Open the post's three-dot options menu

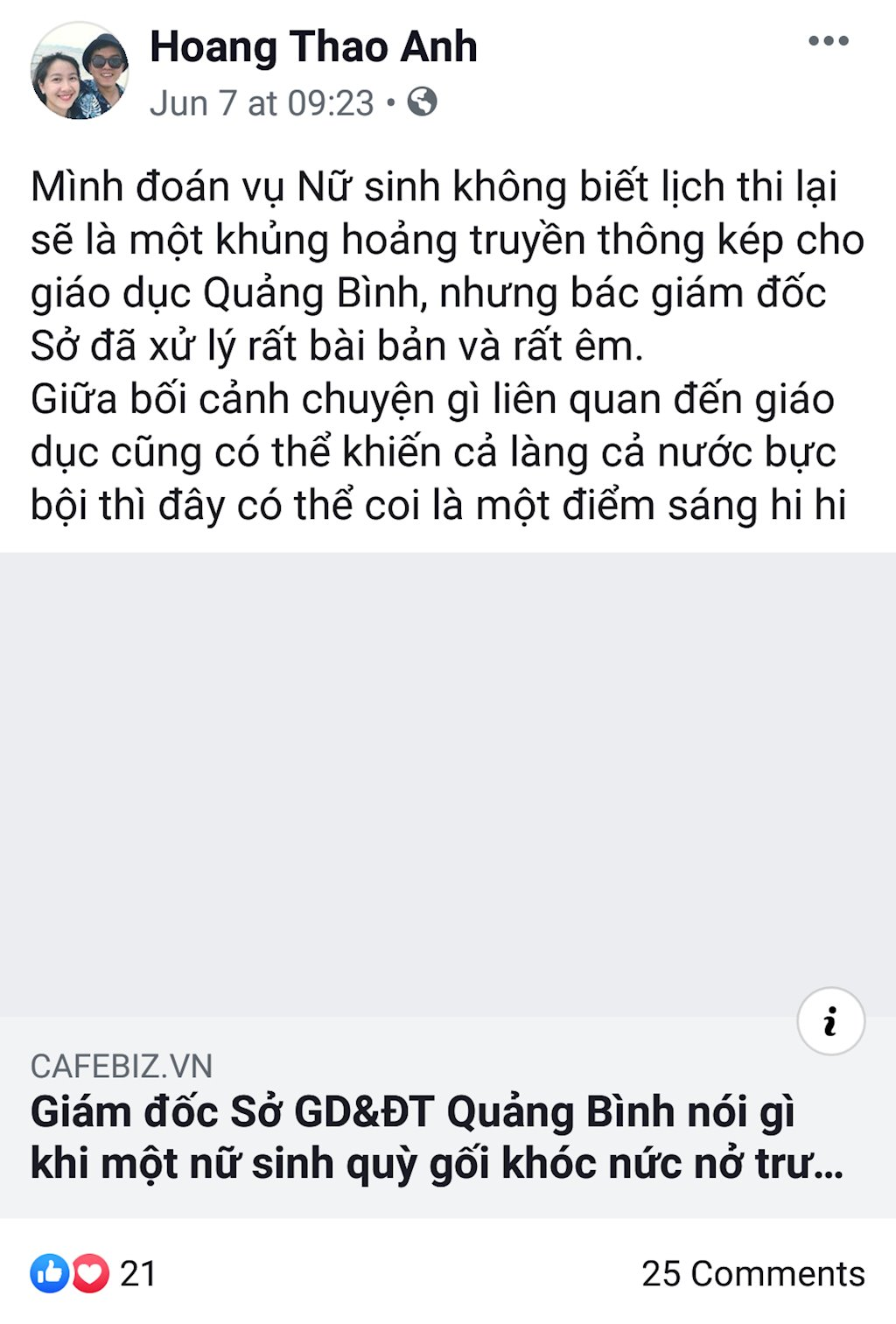[828, 41]
